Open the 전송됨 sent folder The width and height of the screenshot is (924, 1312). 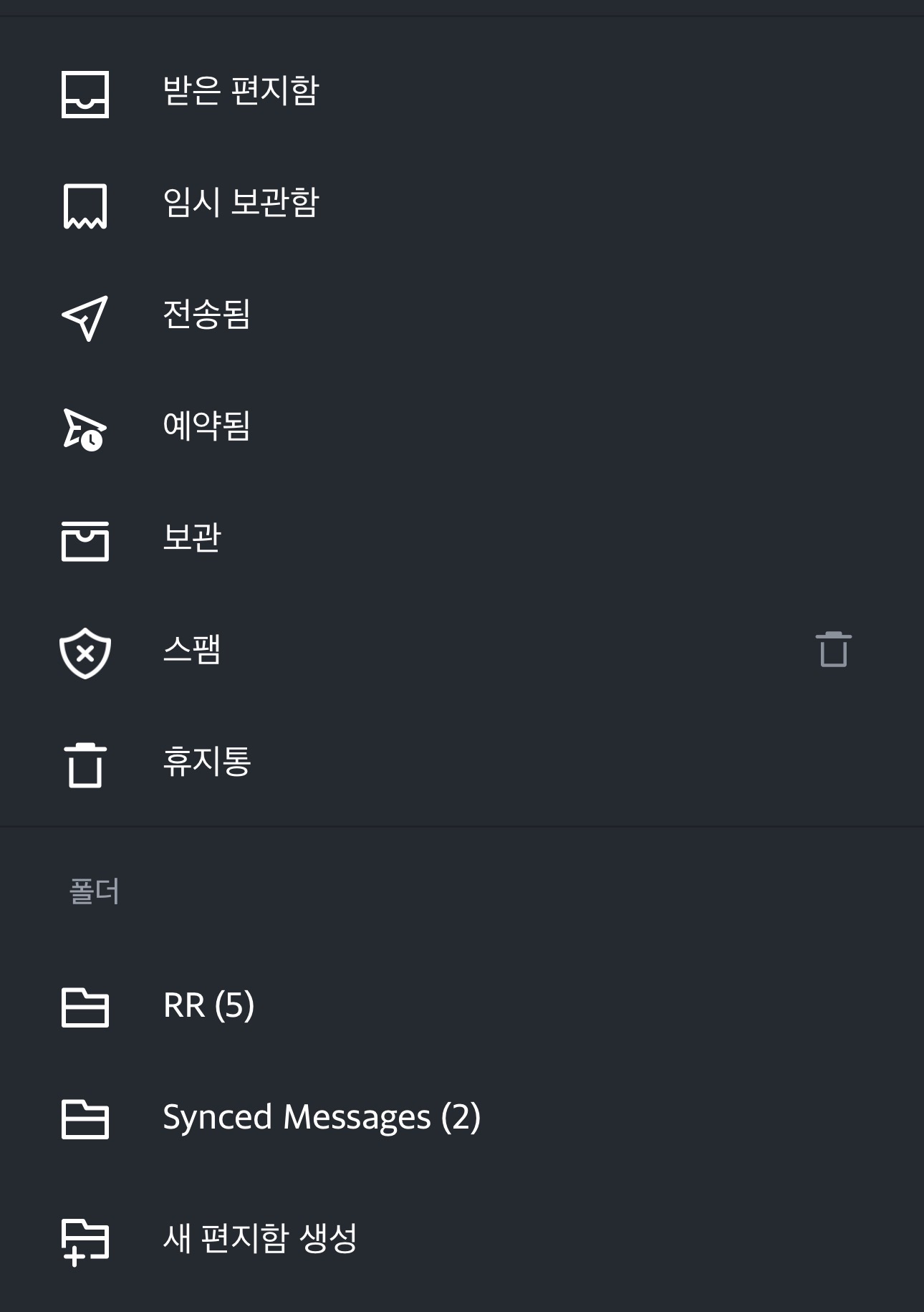pos(206,315)
